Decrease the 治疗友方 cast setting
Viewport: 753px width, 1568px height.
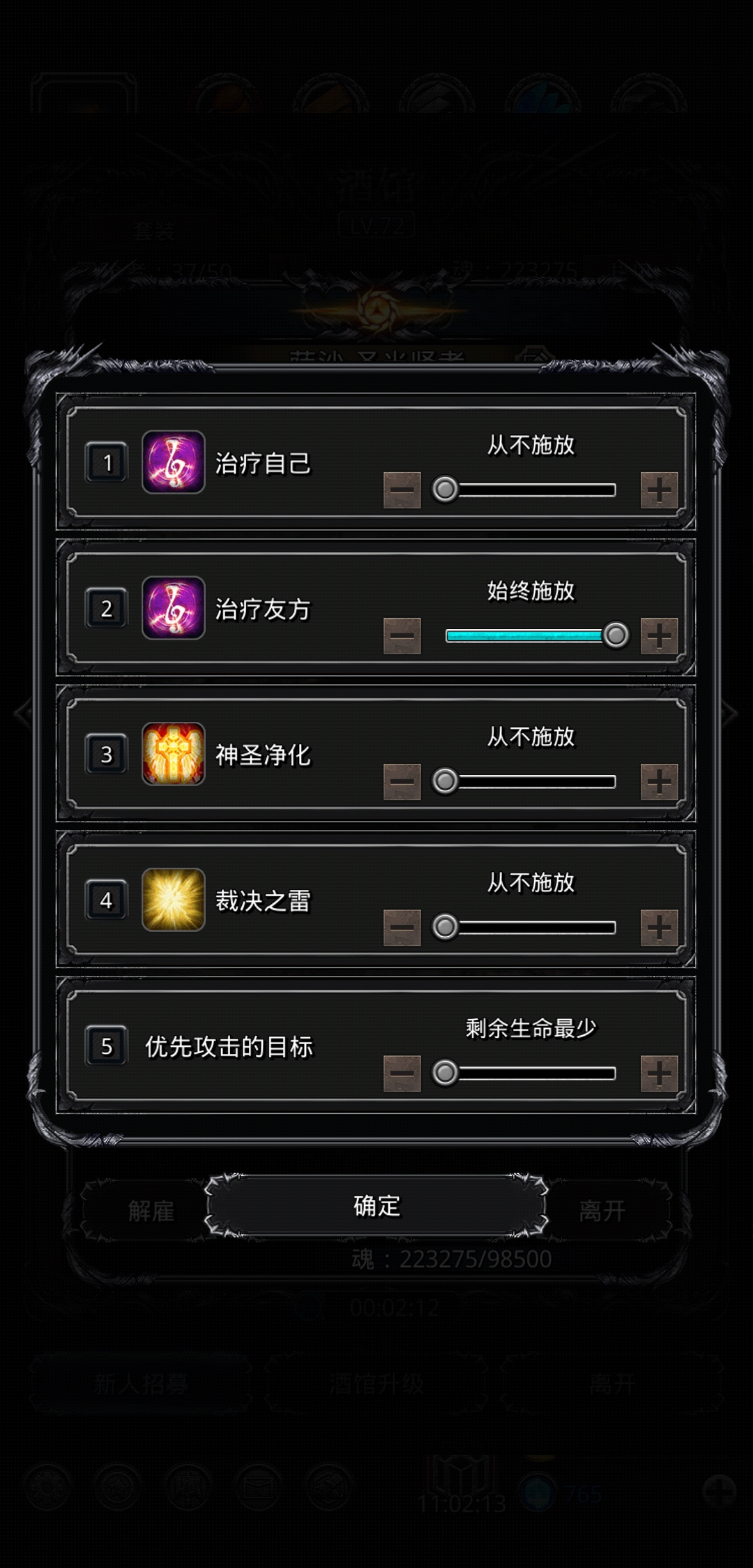click(402, 635)
